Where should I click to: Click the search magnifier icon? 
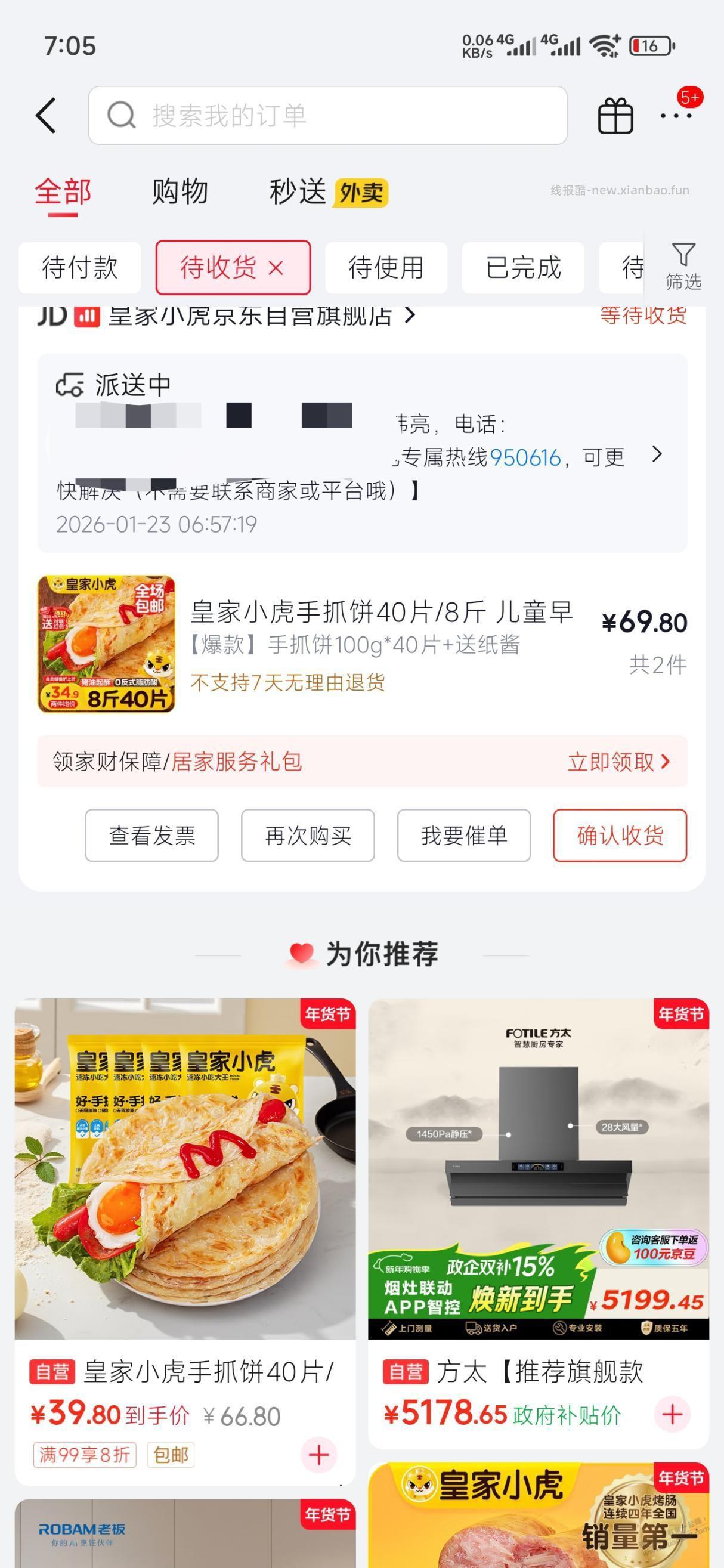tap(121, 116)
